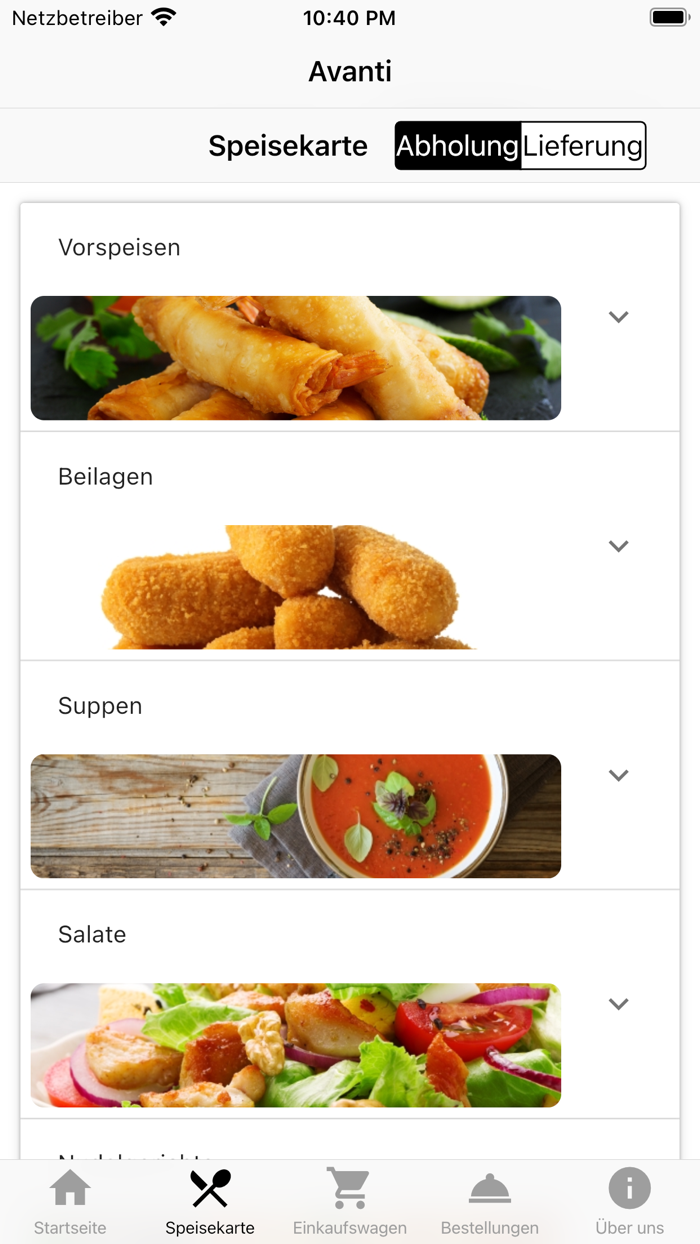This screenshot has height=1244, width=700.
Task: Switch to the Bestellungen tab
Action: (490, 1202)
